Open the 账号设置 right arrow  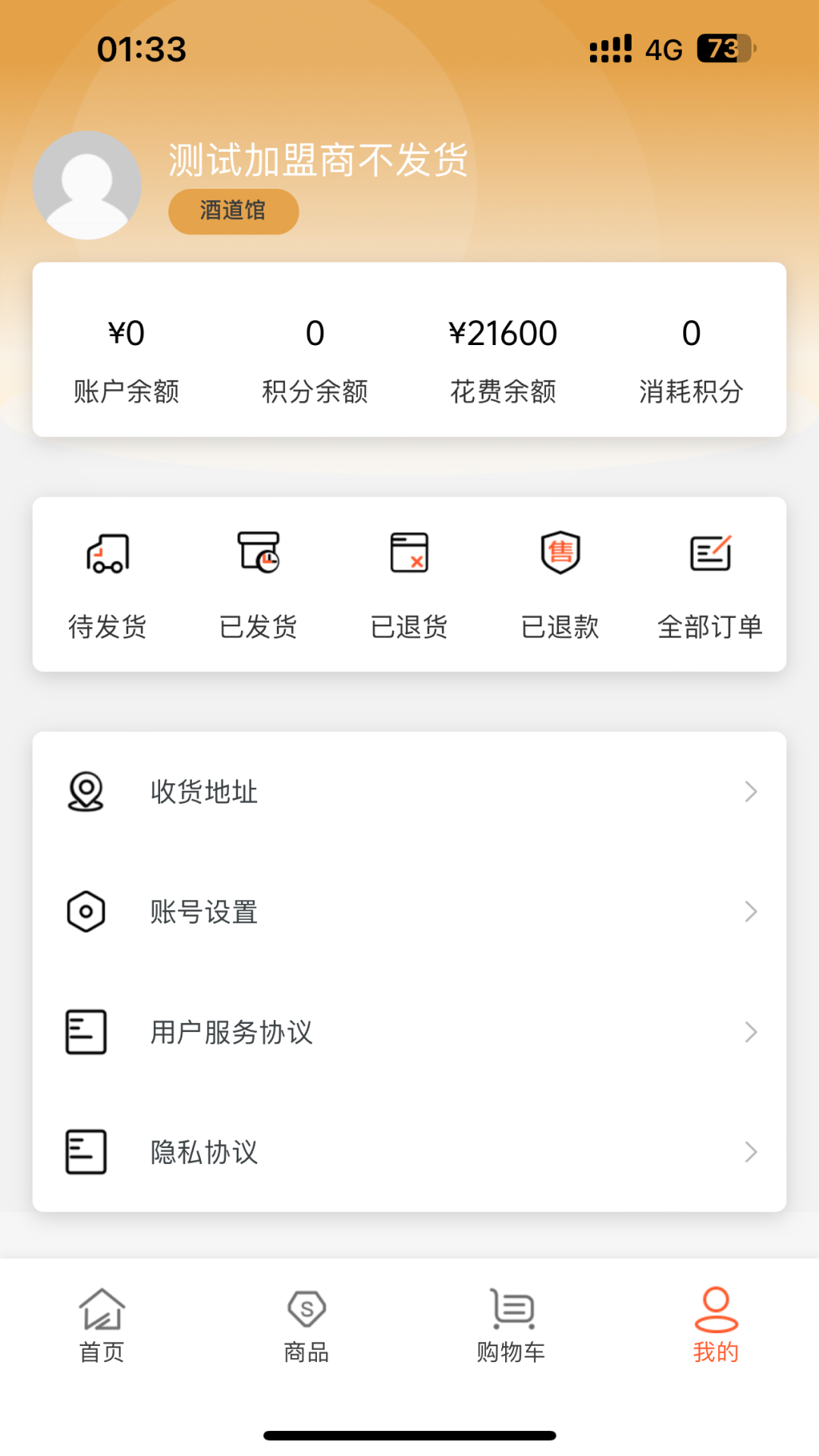click(751, 912)
